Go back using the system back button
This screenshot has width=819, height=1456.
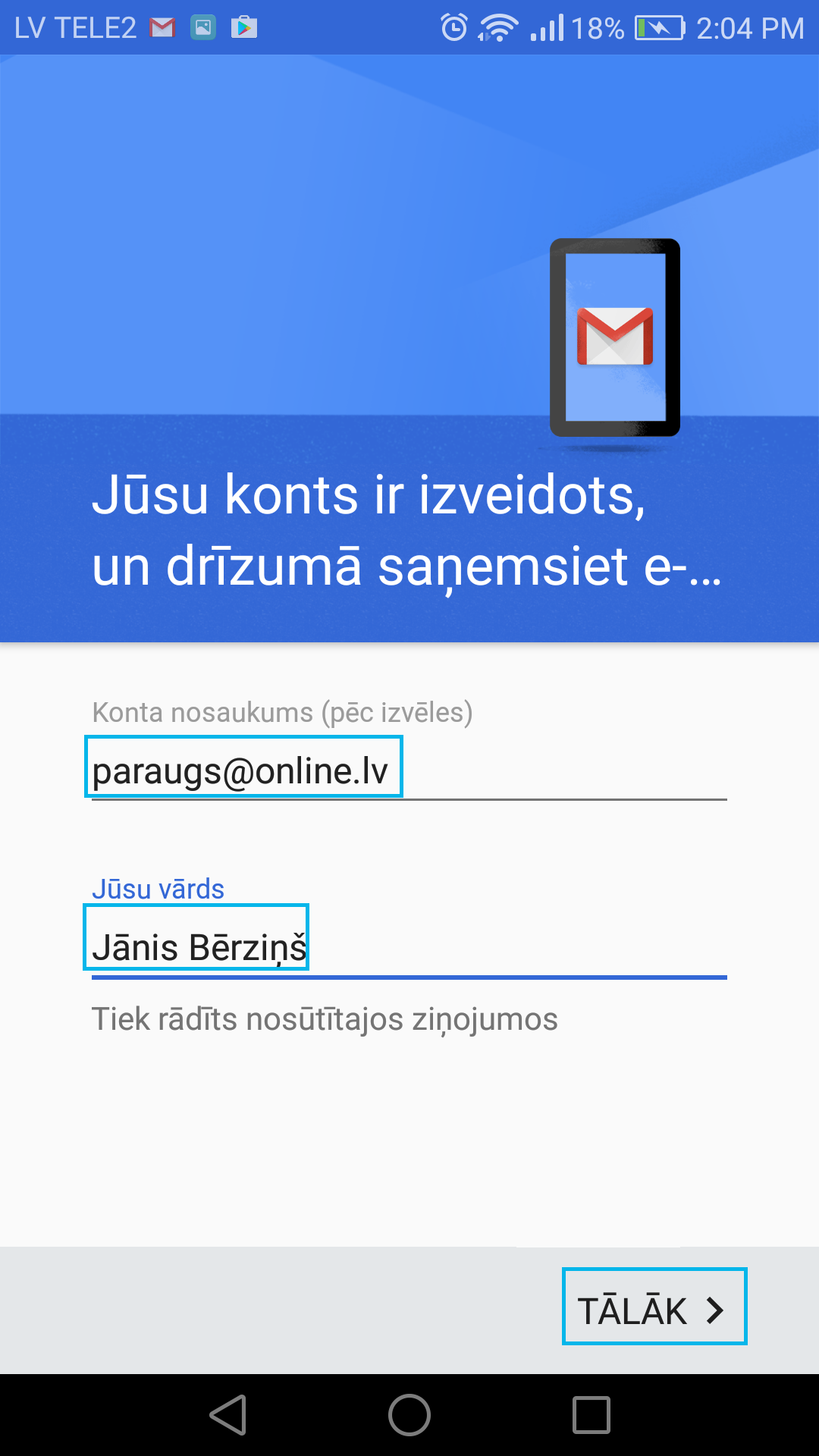(x=228, y=1415)
